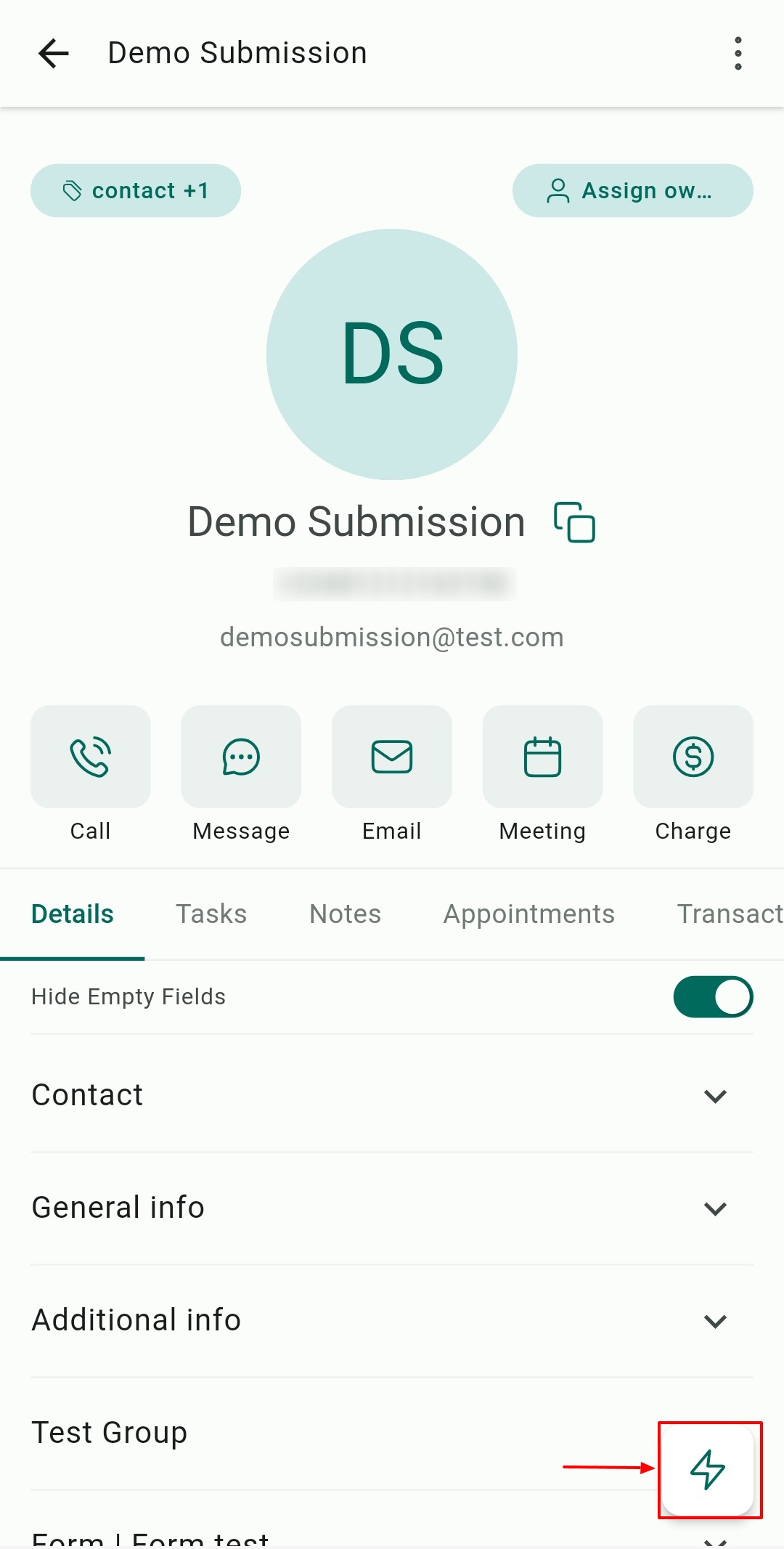Call Demo Submission

click(91, 757)
